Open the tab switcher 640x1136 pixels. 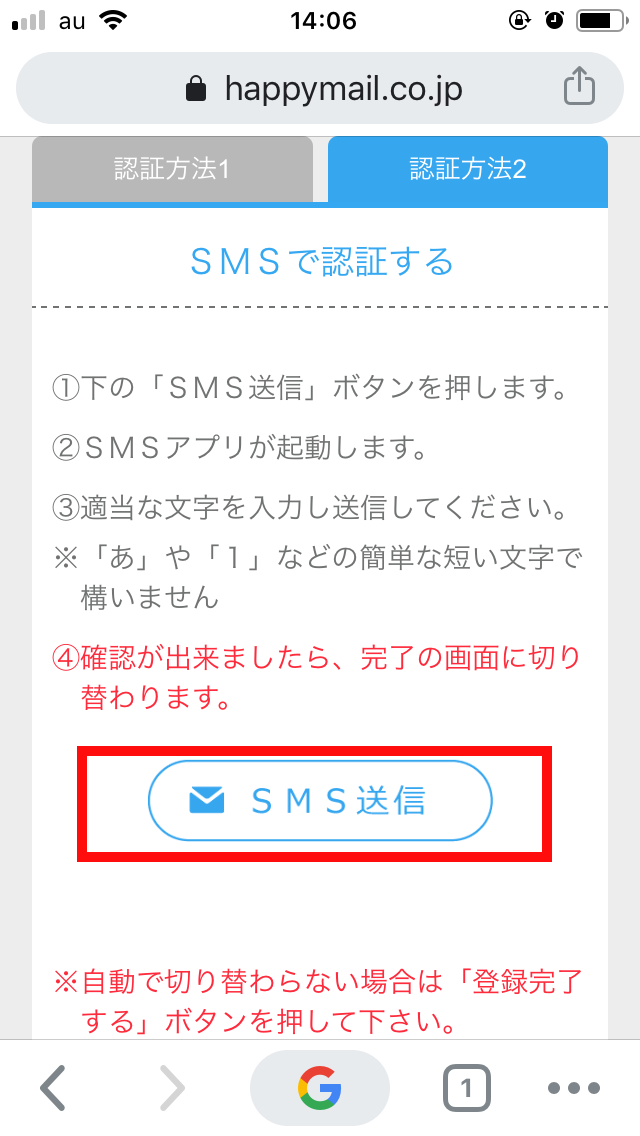pyautogui.click(x=467, y=1087)
